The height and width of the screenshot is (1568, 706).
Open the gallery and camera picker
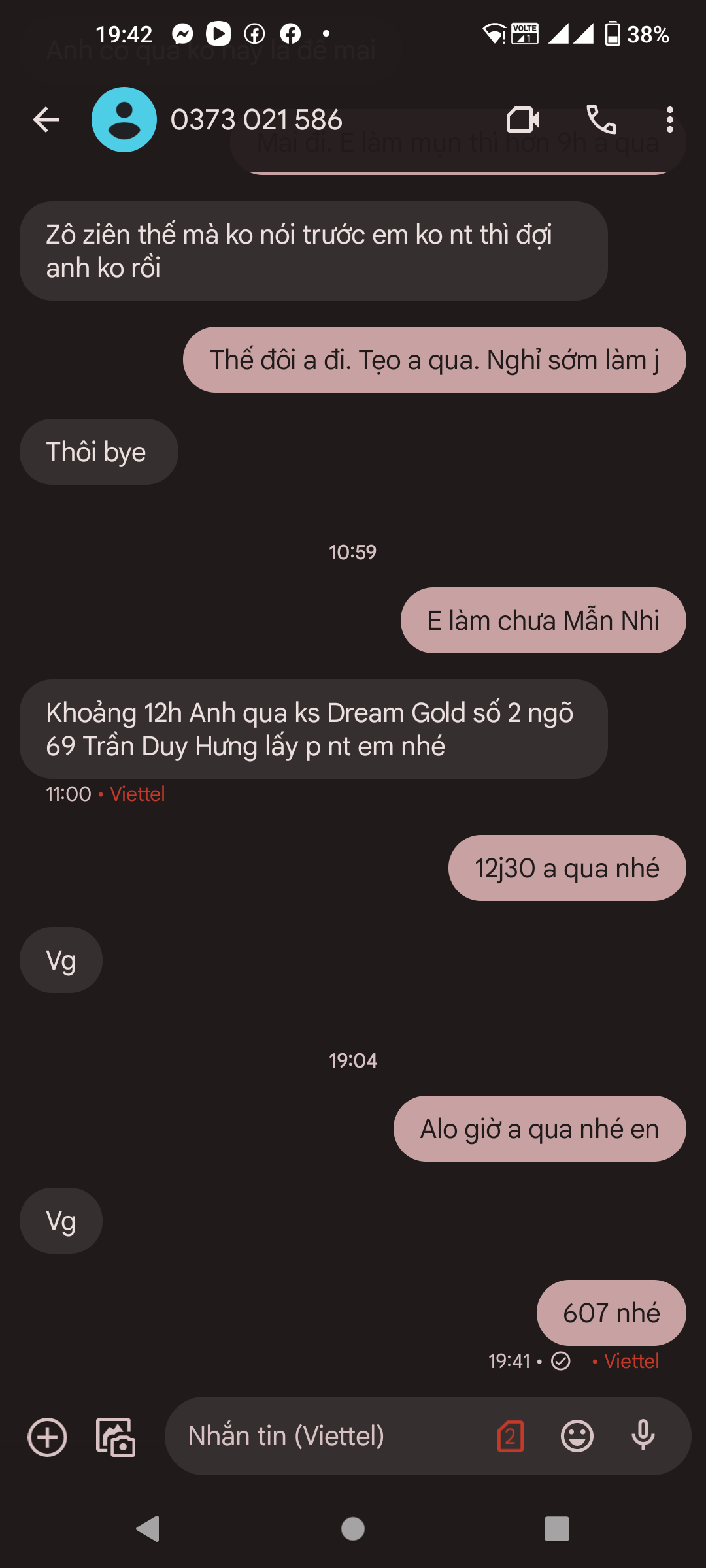(x=116, y=1437)
